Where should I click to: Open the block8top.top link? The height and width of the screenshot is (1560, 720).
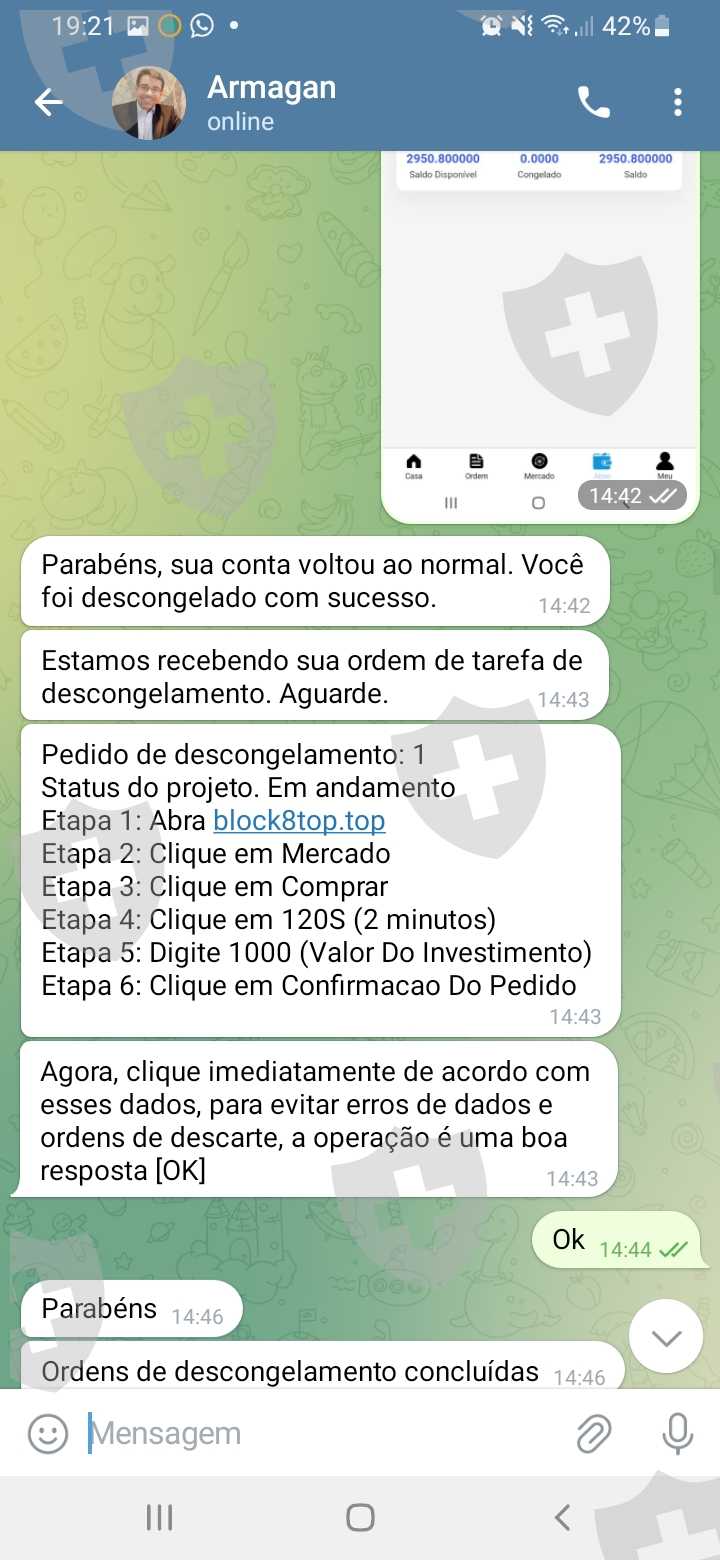pyautogui.click(x=299, y=821)
